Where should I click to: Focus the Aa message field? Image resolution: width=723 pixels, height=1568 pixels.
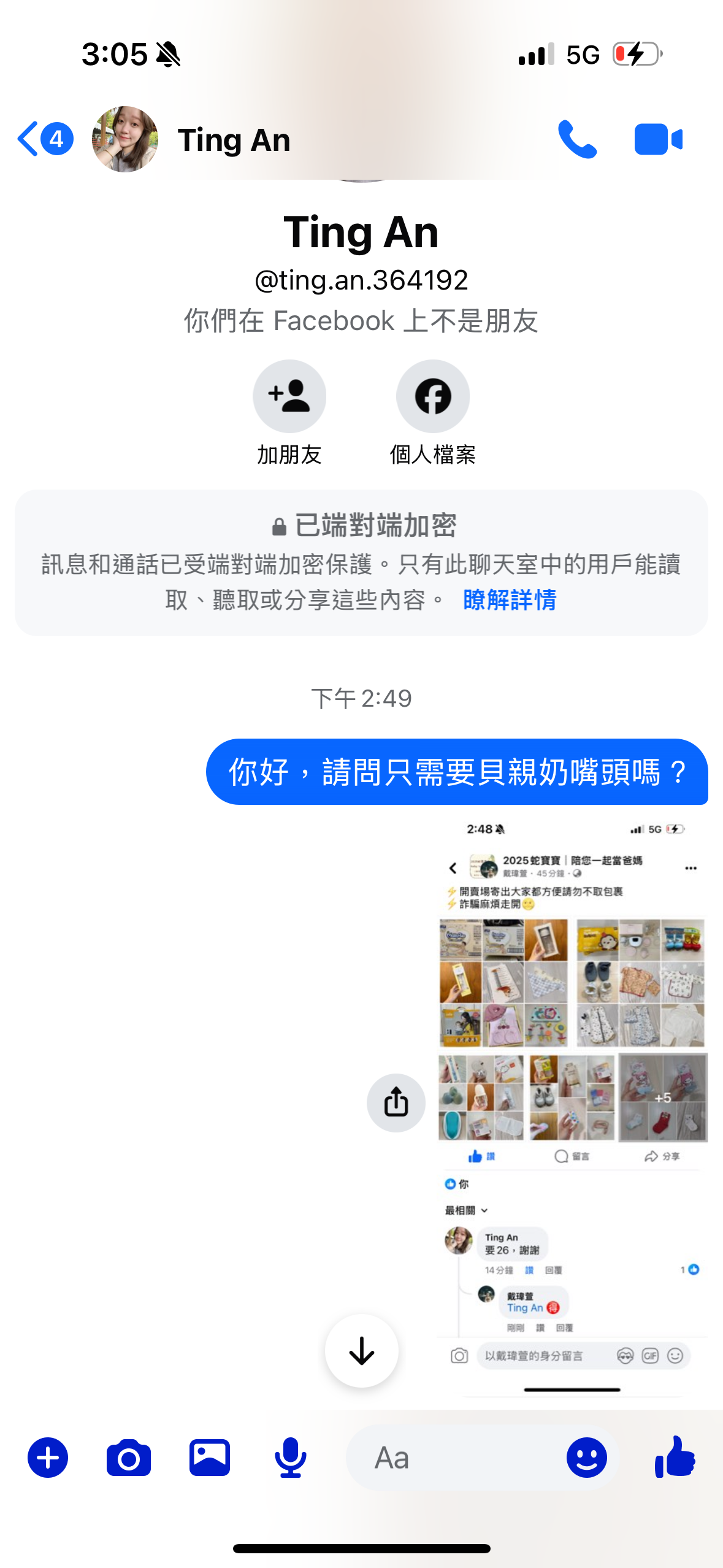pos(454,1458)
